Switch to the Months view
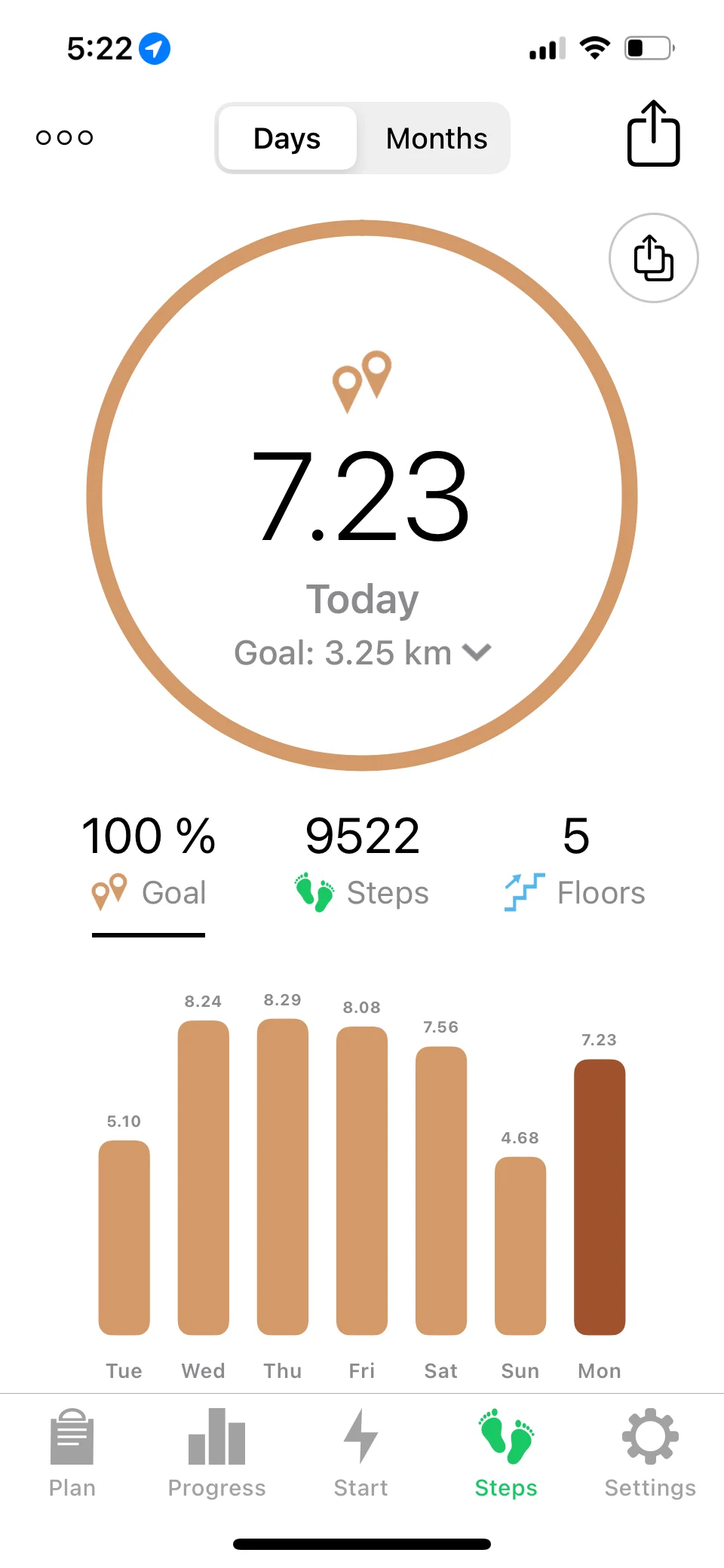 click(436, 139)
